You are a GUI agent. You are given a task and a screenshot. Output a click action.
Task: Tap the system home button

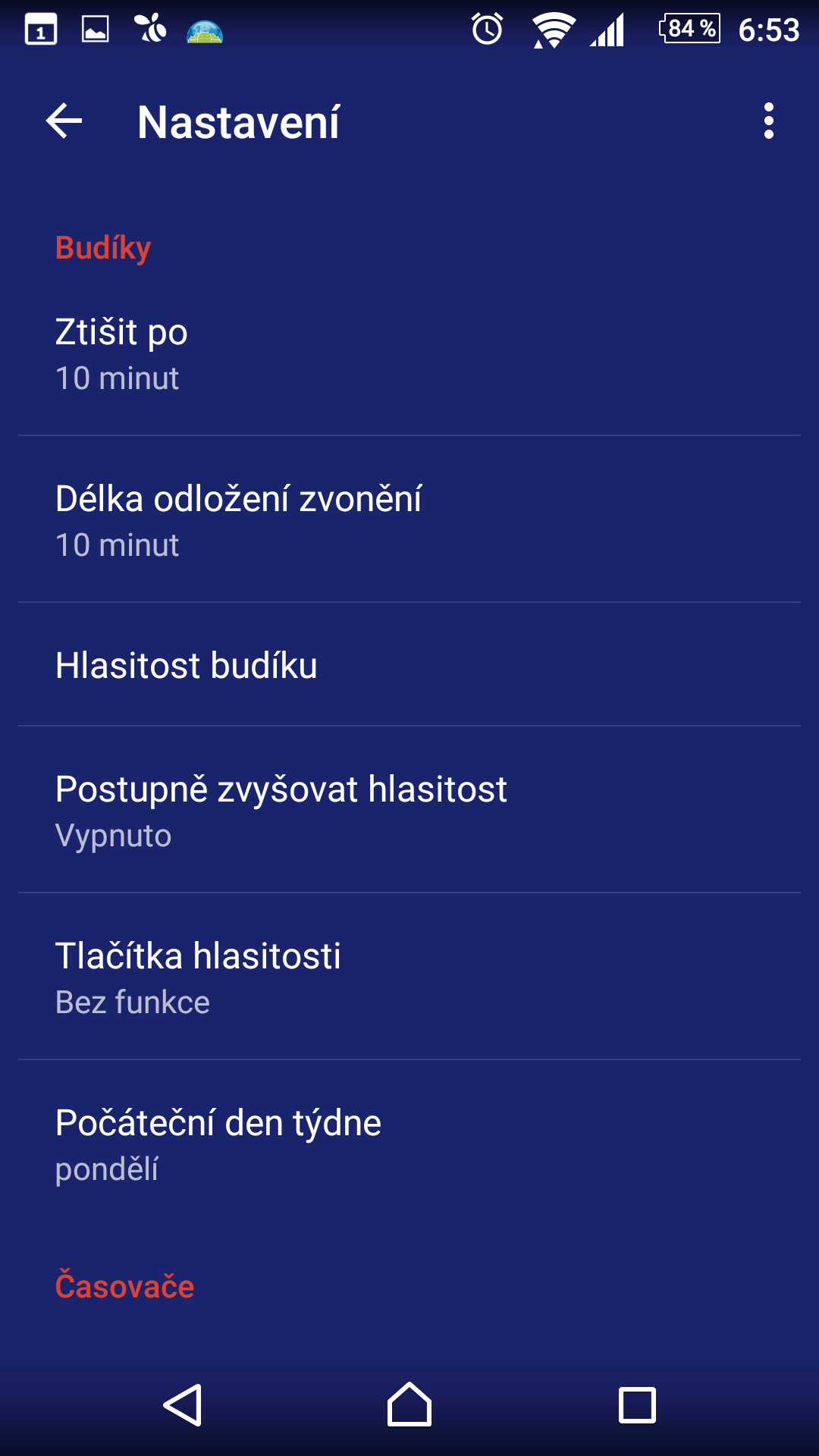pos(409,1404)
